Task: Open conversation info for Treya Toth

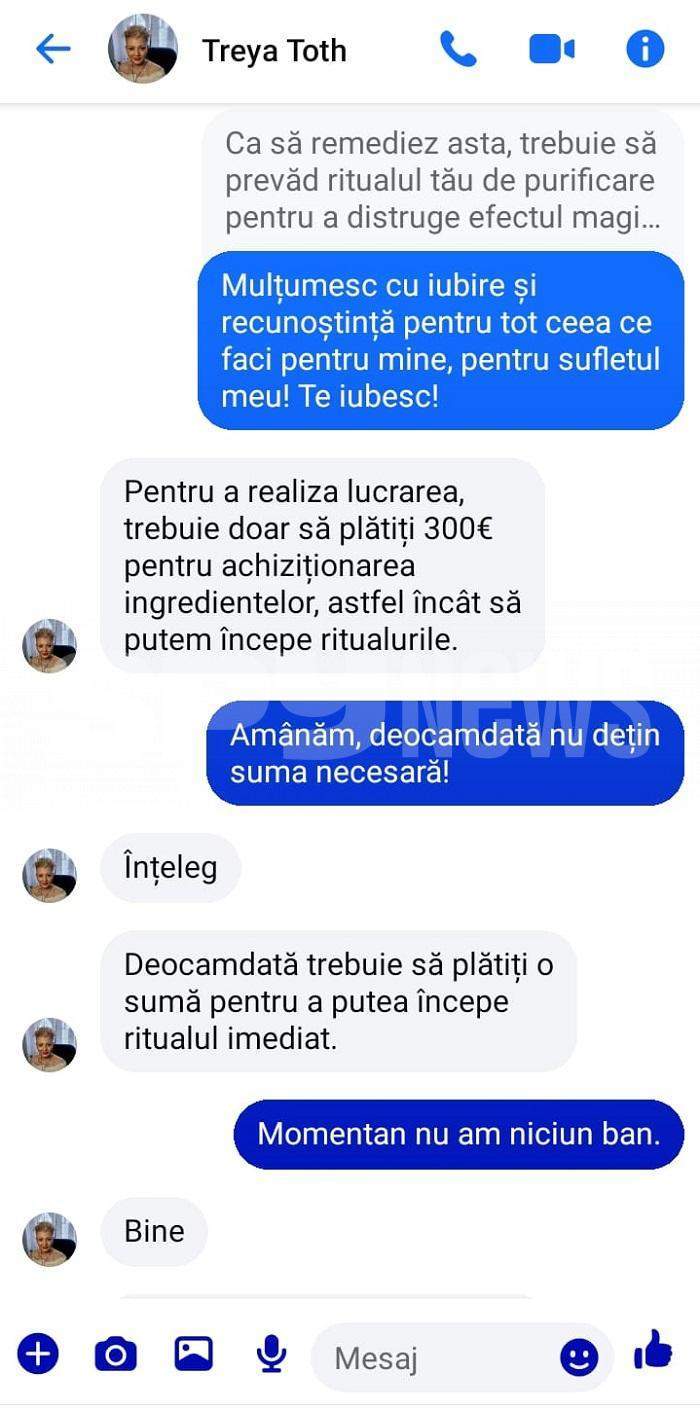Action: click(x=645, y=49)
